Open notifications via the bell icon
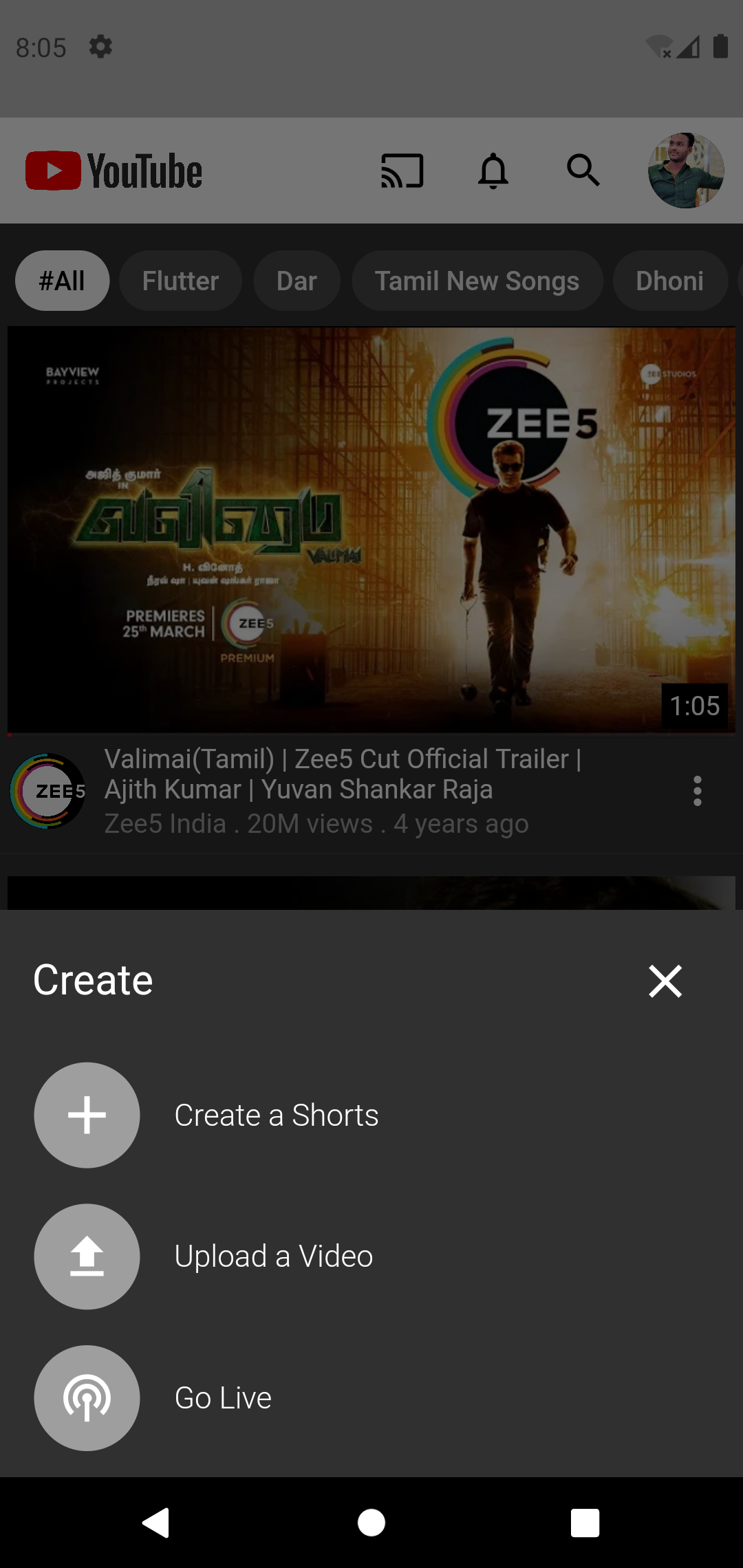The width and height of the screenshot is (743, 1568). [493, 171]
